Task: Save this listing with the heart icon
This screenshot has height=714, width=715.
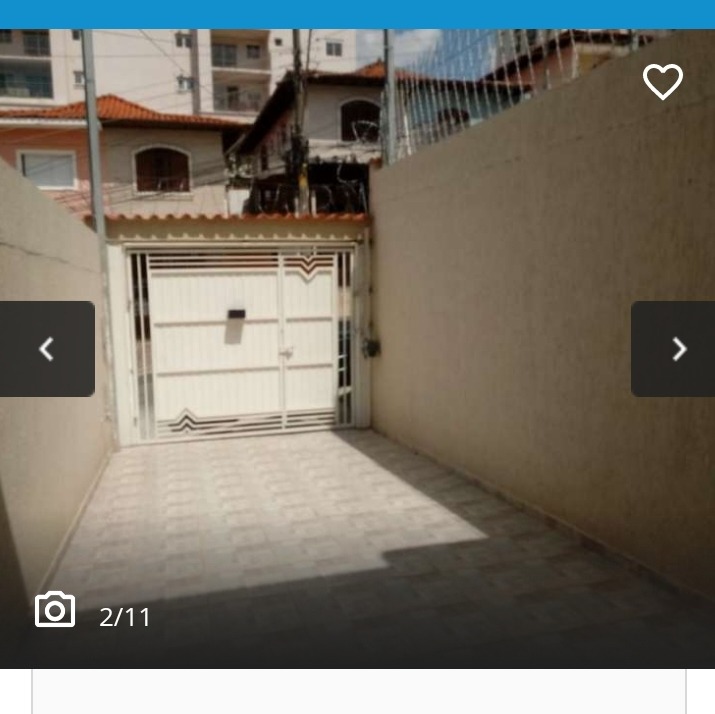Action: pos(662,82)
